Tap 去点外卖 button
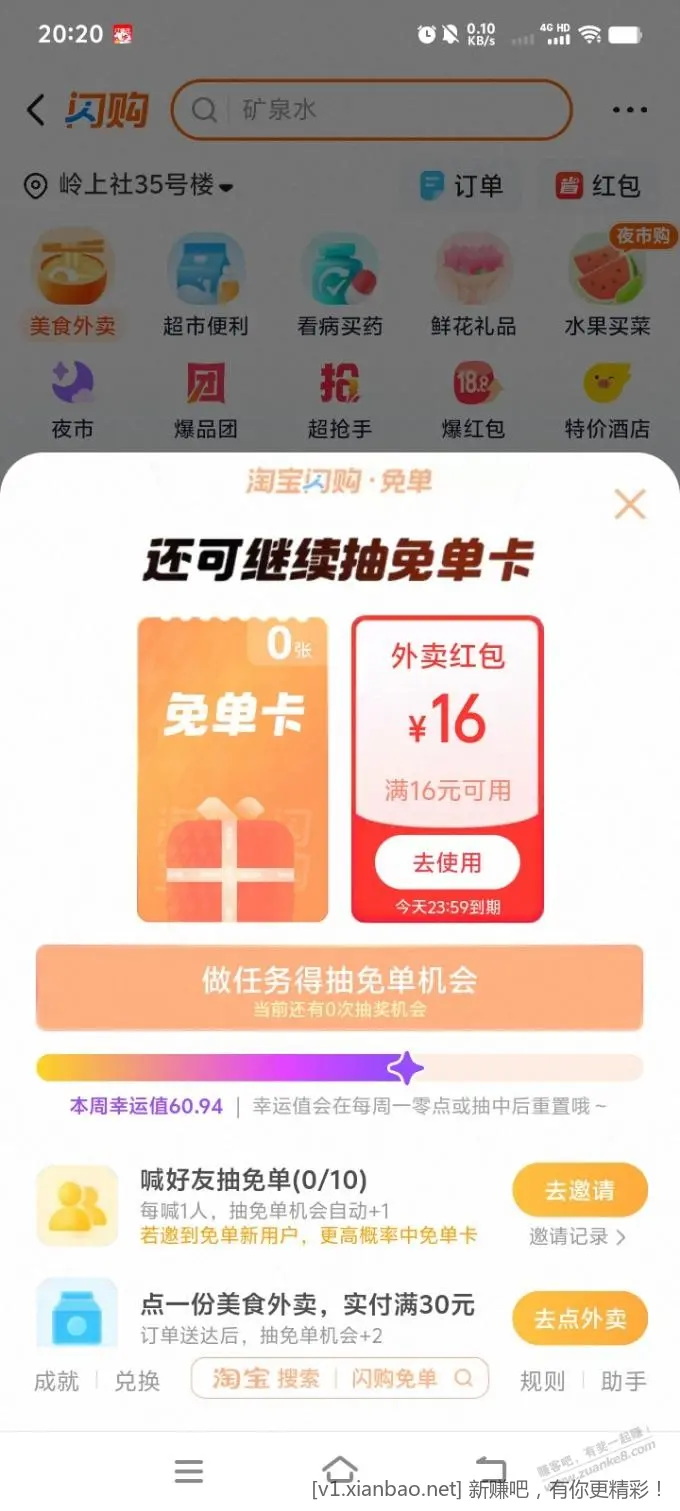This screenshot has height=1511, width=680. point(579,1318)
